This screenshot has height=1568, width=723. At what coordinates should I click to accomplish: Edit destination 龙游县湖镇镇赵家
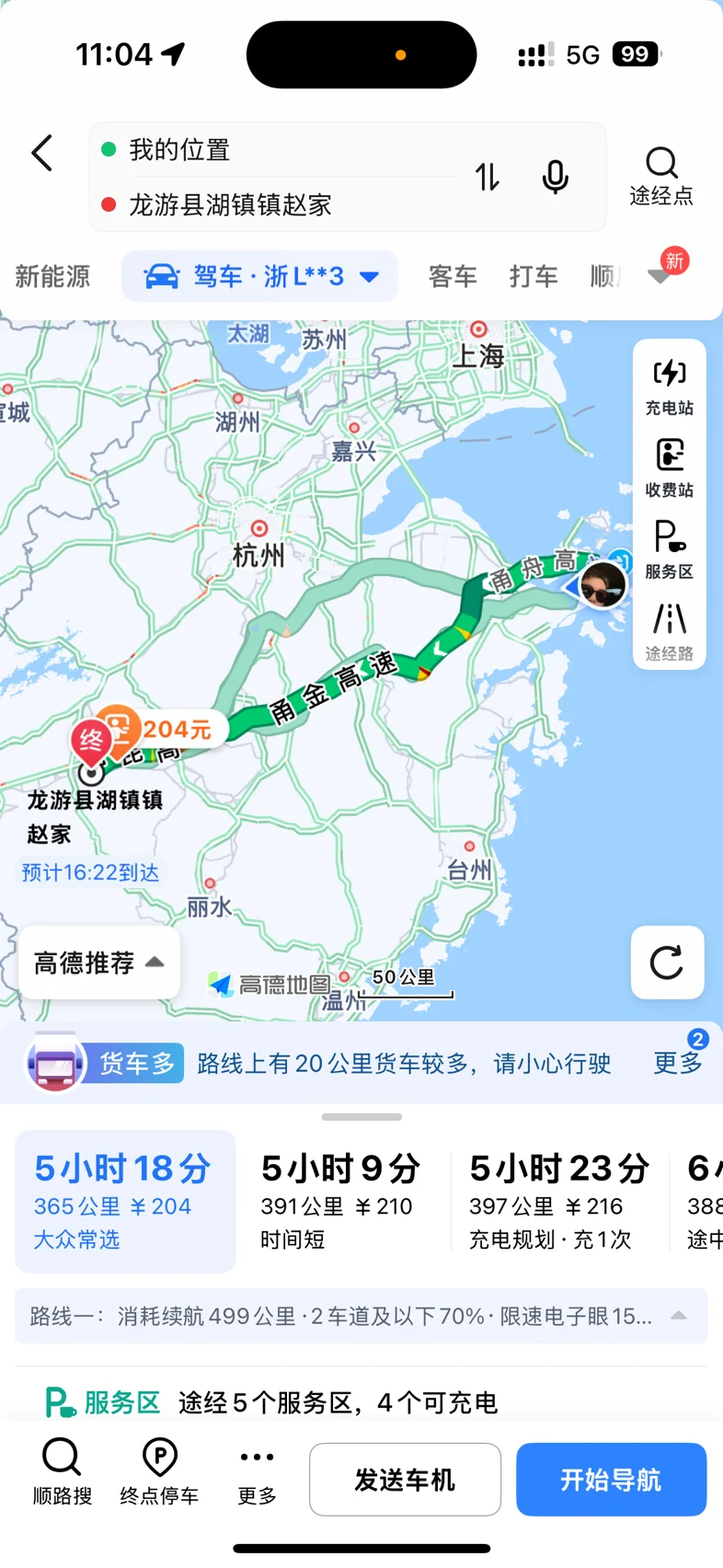230,204
